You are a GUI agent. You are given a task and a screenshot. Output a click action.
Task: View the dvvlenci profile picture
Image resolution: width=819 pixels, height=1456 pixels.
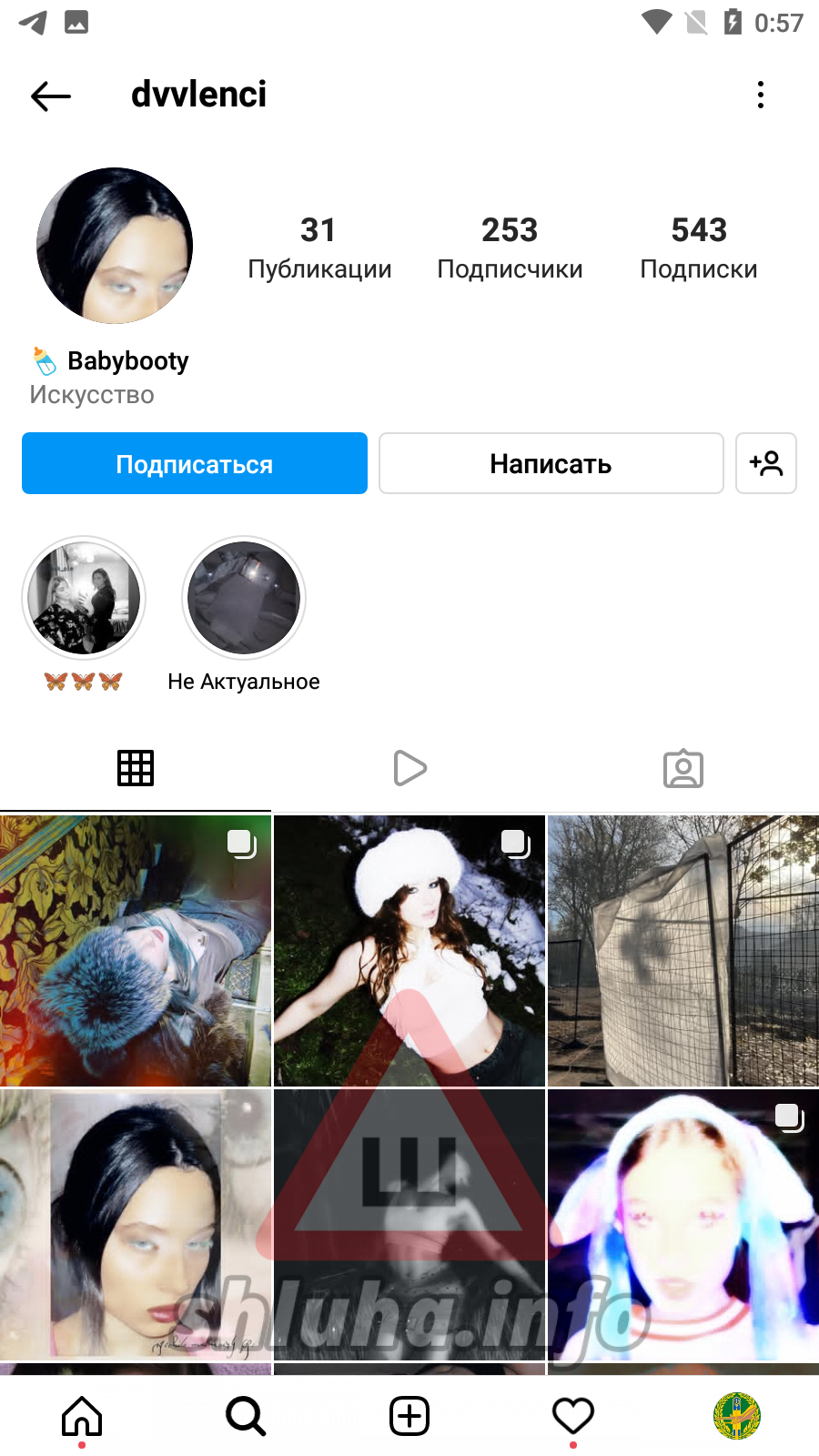point(115,246)
